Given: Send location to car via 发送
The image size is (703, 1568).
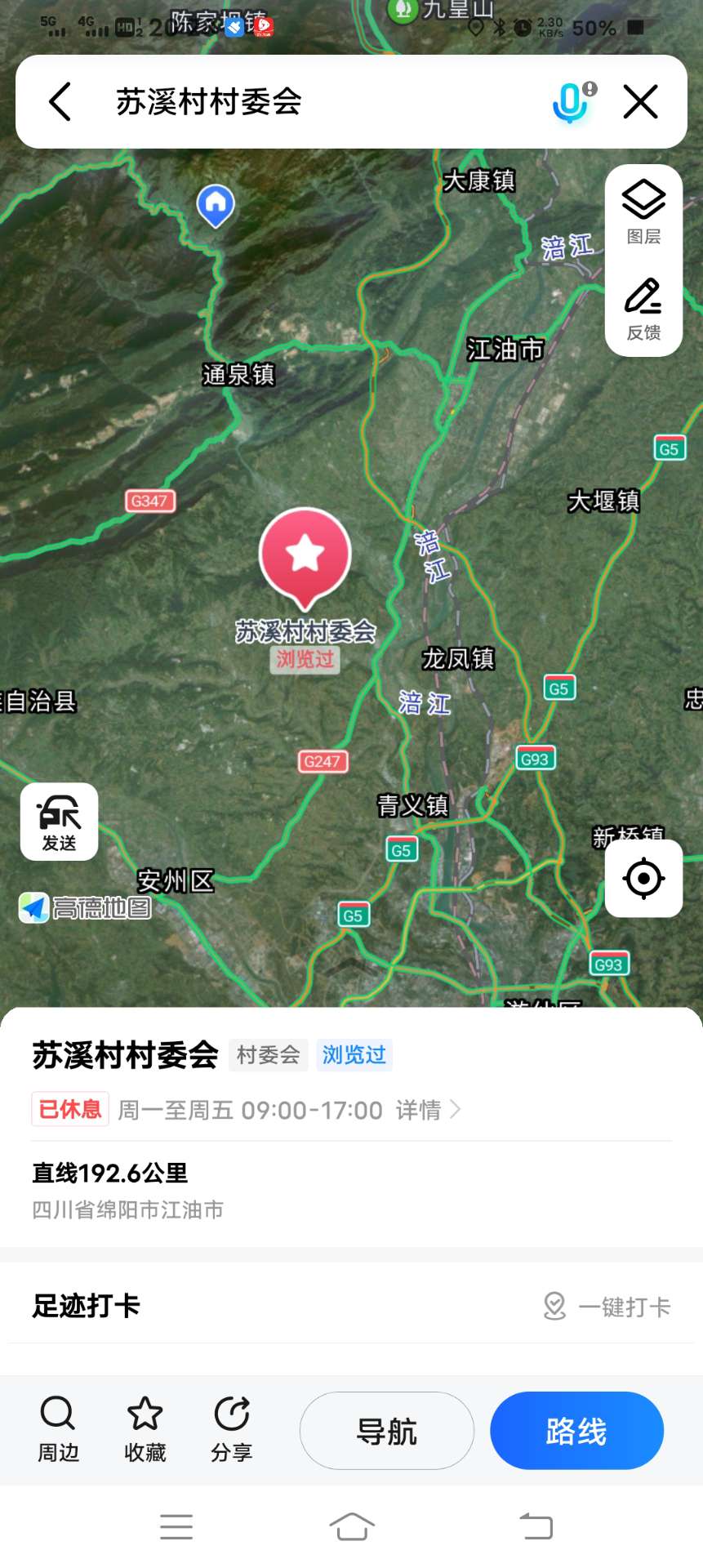Looking at the screenshot, I should tap(59, 822).
